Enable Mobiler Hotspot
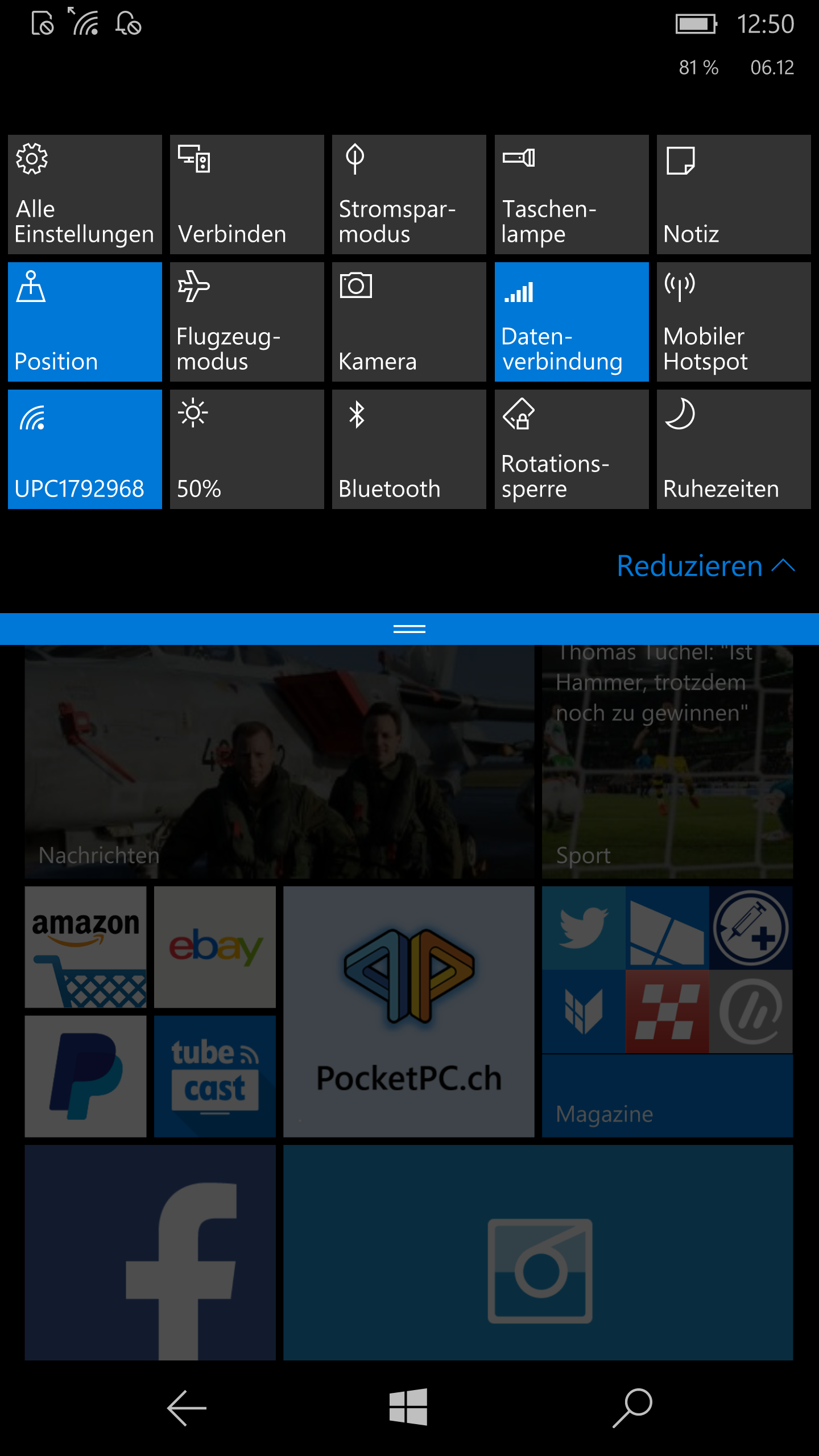 pos(734,322)
